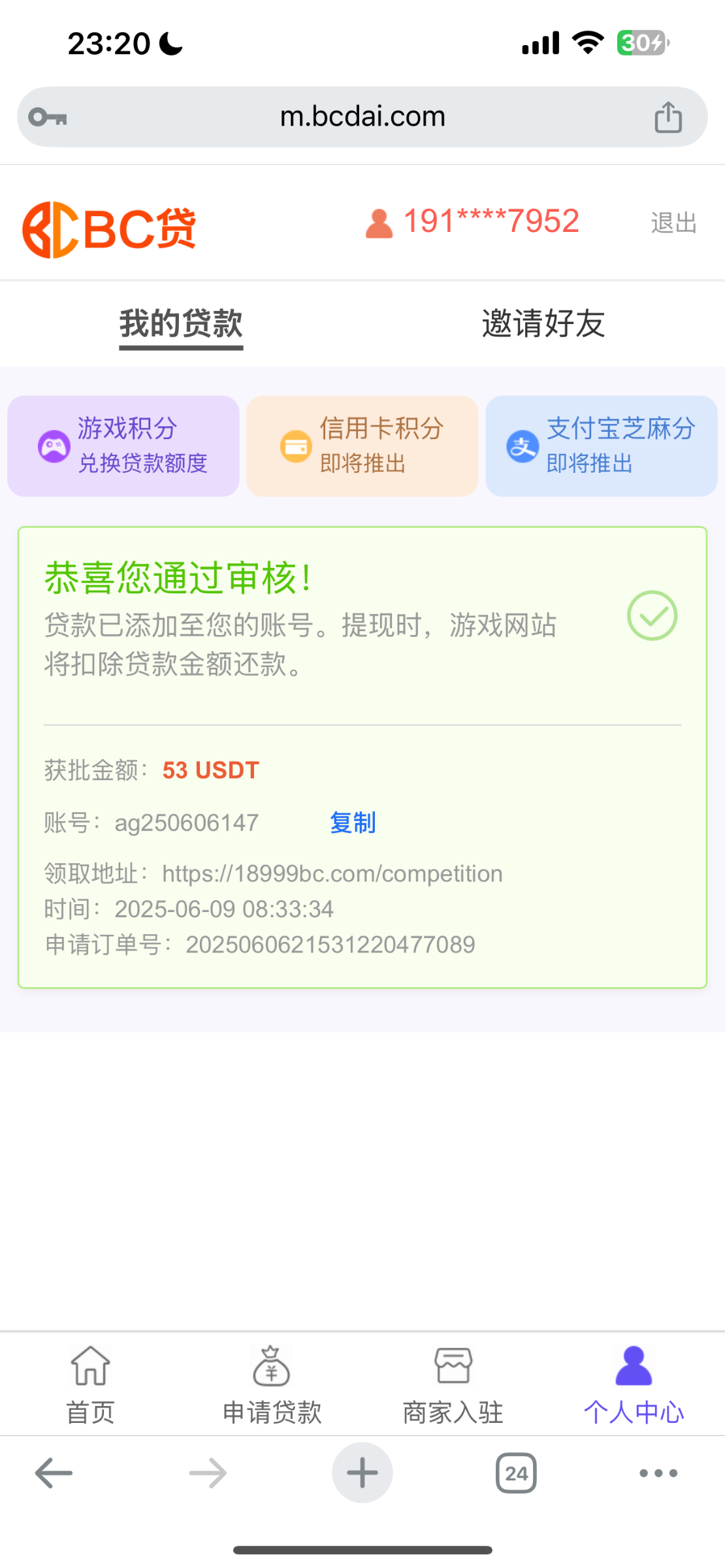Open a new browser tab with plus
Image resolution: width=725 pixels, height=1568 pixels.
pos(362,1473)
